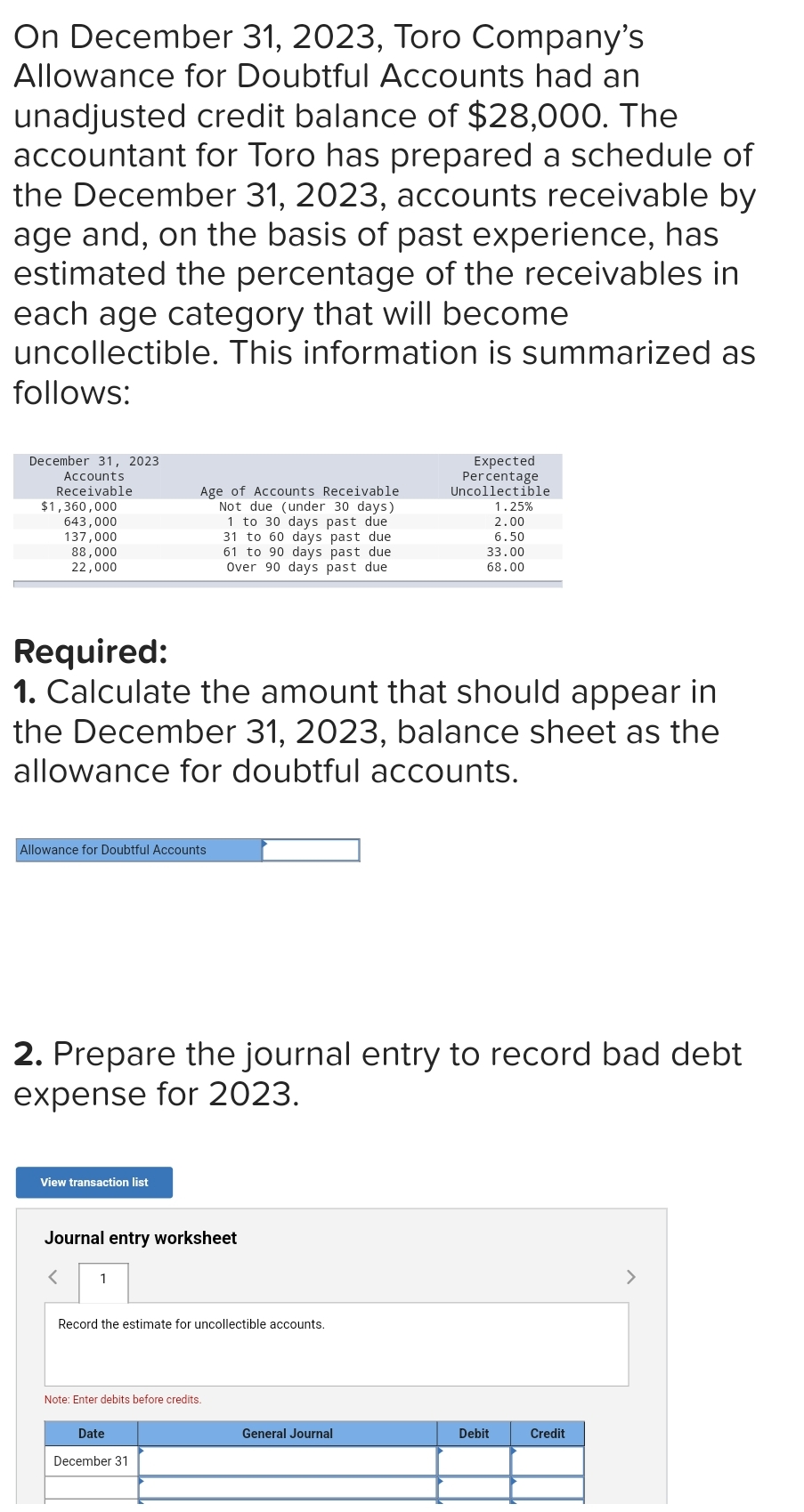Screen dimensions: 804x1512
Task: Click the right navigation chevron on the worksheet
Action: click(x=630, y=1277)
